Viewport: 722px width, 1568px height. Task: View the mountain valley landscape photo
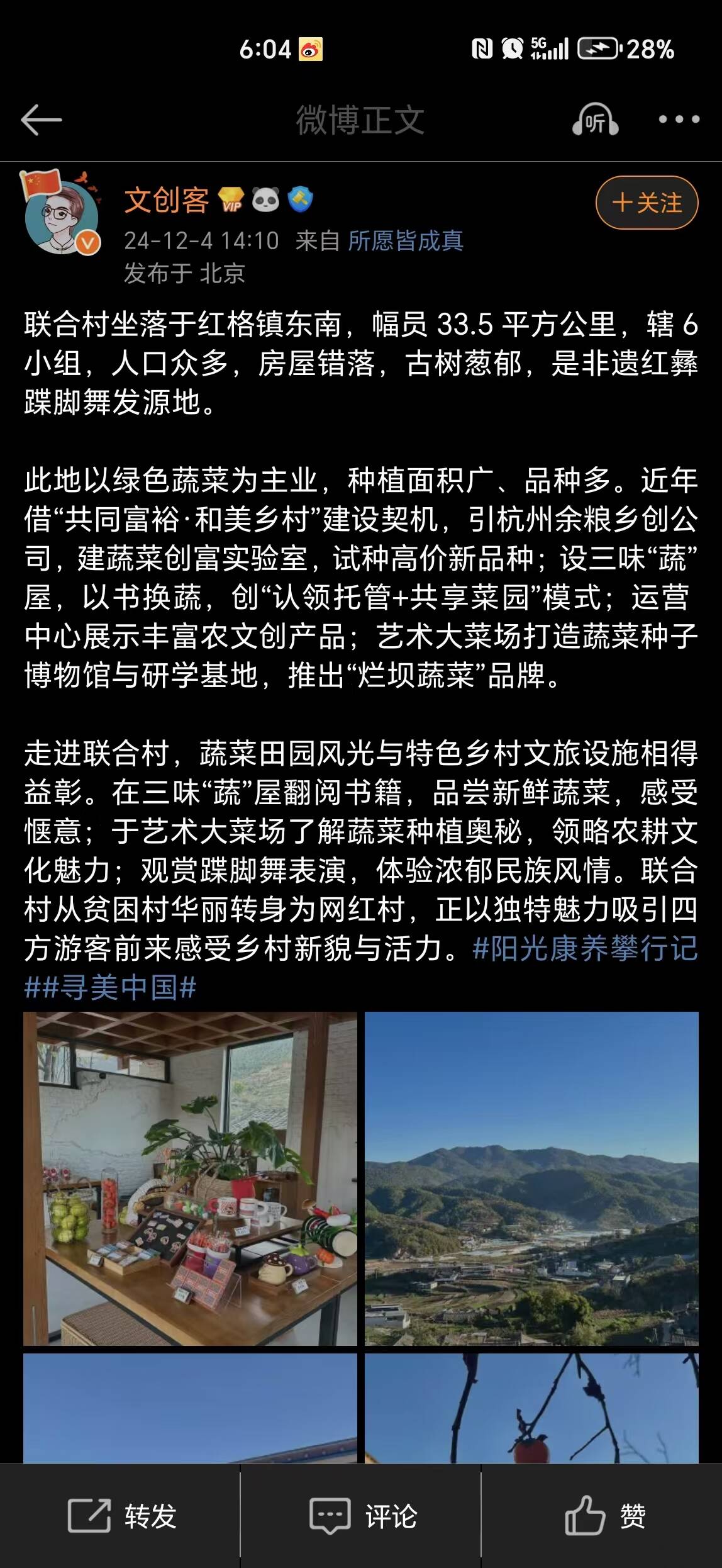(x=531, y=1179)
